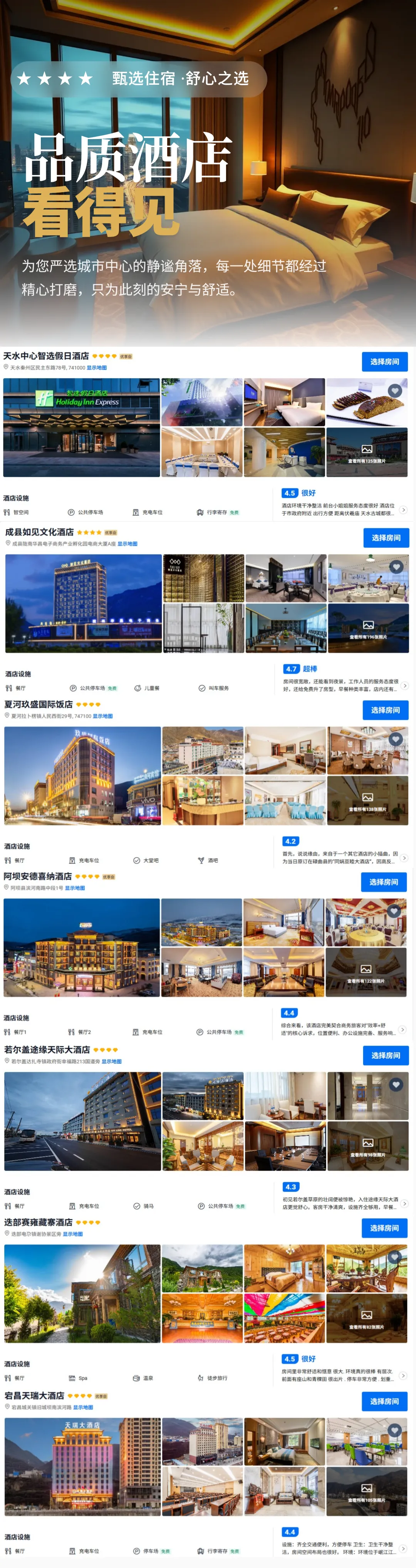The width and height of the screenshot is (416, 1568).
Task: 收藏夏河玖盛国际饭店
Action: 396,739
